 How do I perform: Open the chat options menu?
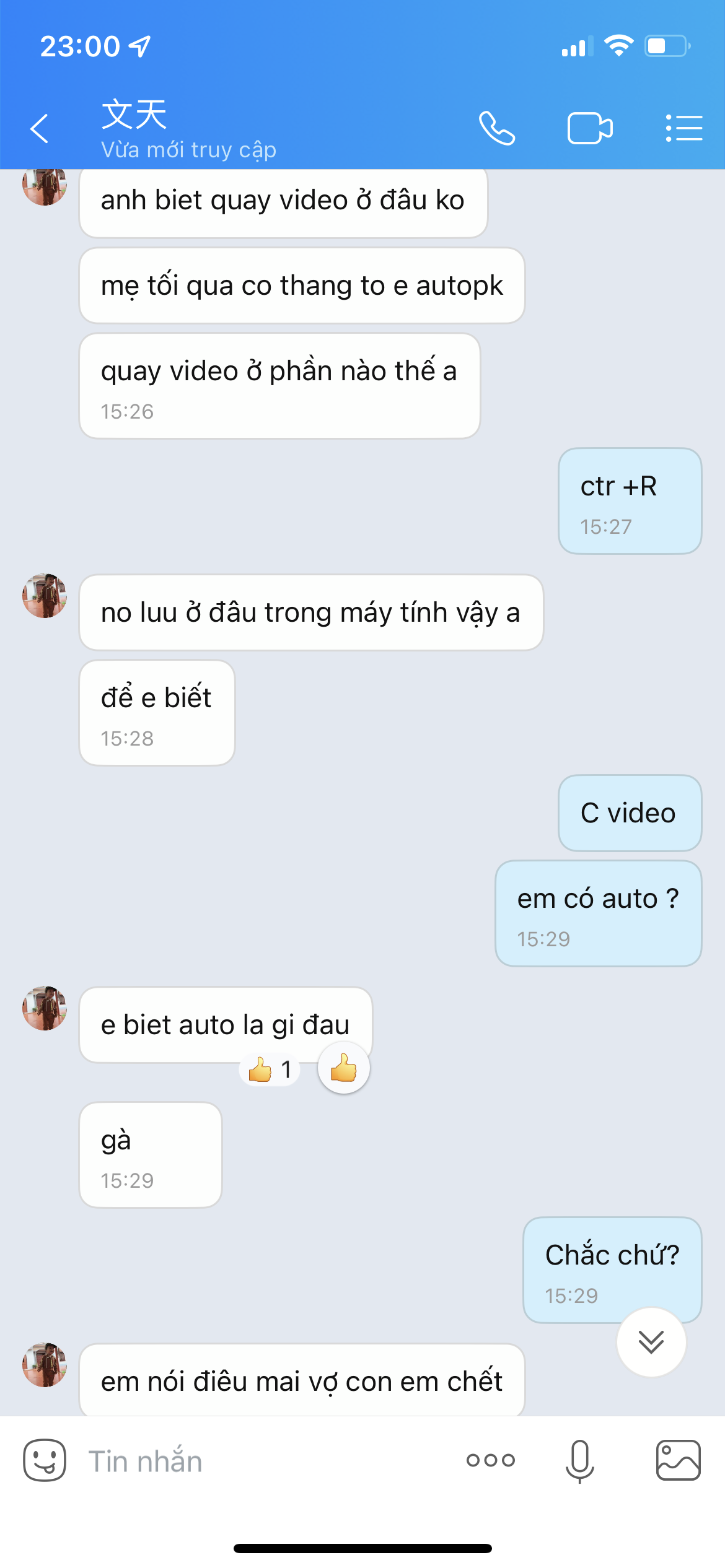pyautogui.click(x=684, y=128)
